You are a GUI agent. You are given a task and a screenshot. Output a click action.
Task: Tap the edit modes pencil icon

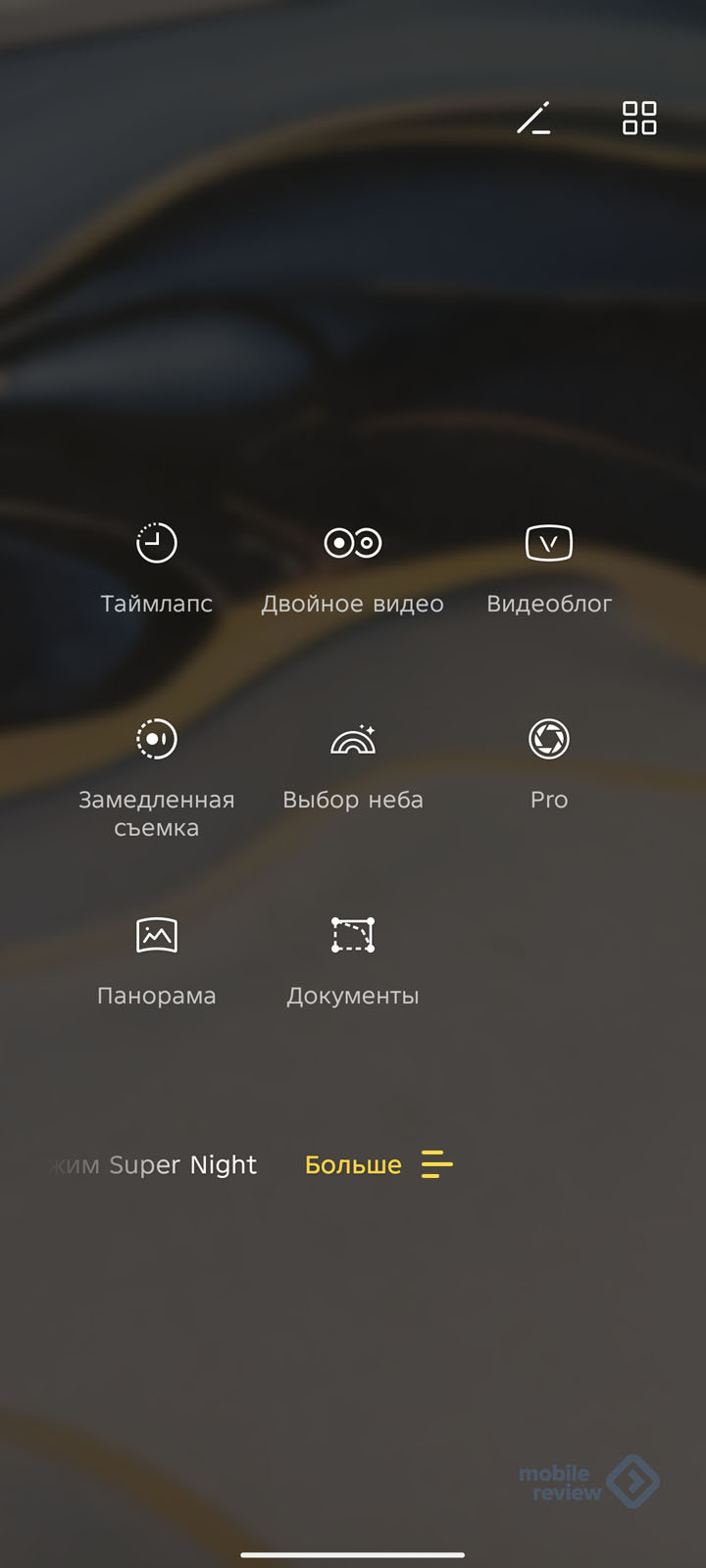533,119
